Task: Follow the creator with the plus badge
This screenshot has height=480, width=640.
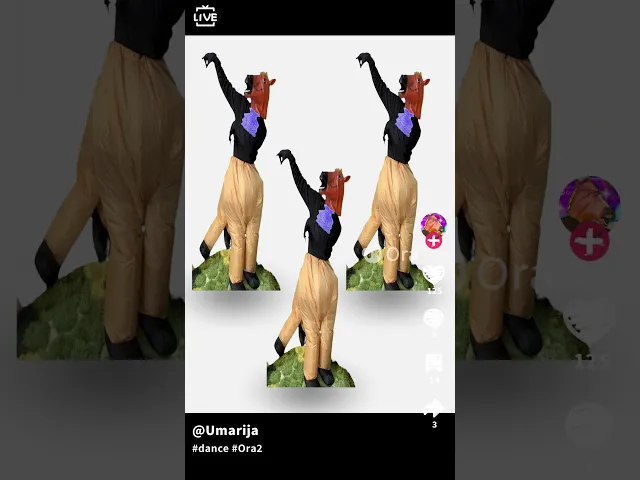Action: pyautogui.click(x=433, y=241)
